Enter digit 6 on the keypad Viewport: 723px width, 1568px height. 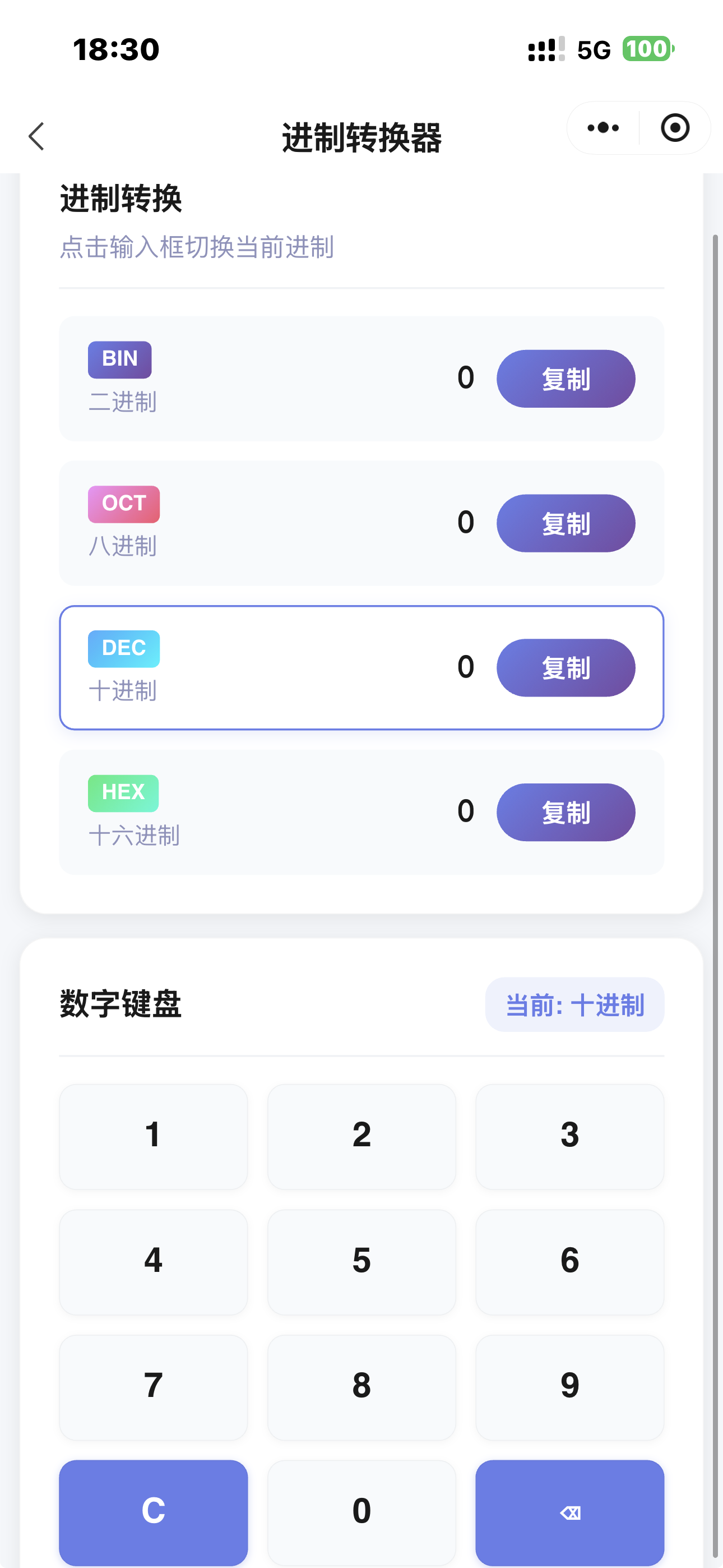(x=569, y=1261)
